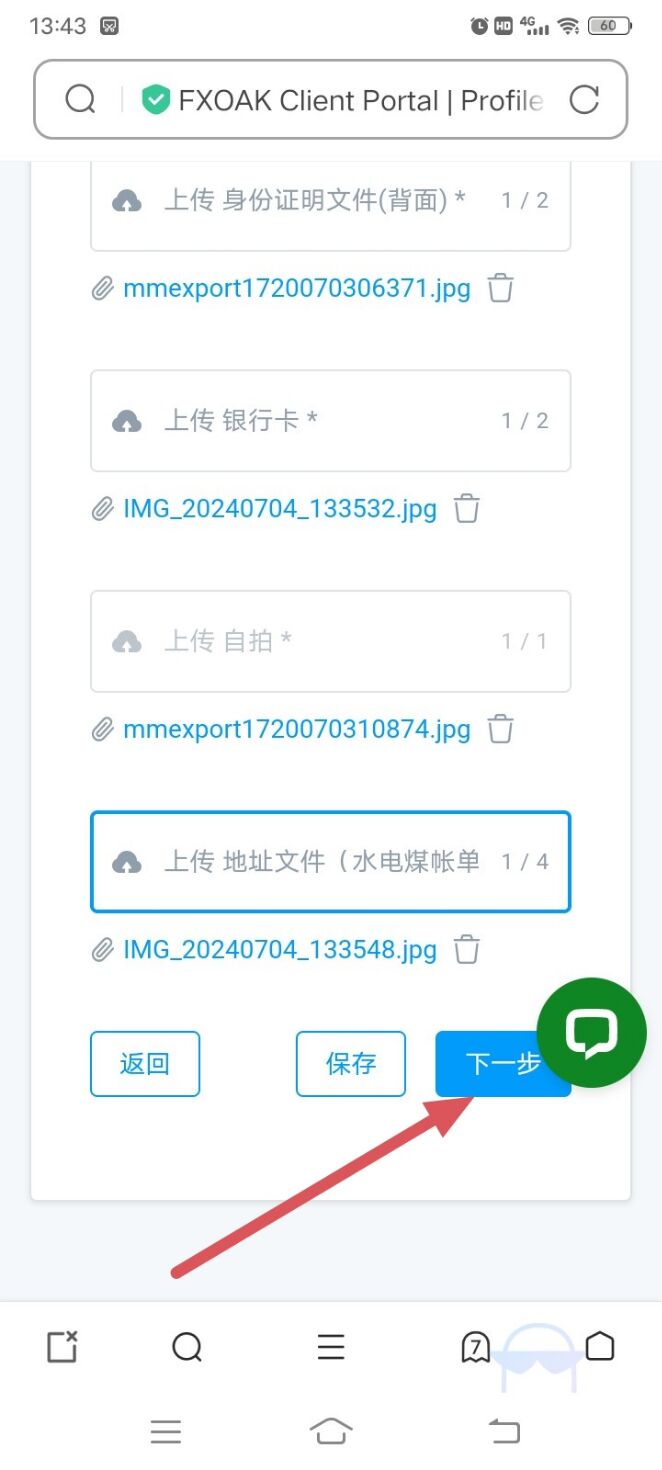Open the system recent apps view
The height and width of the screenshot is (1470, 662).
[166, 1432]
